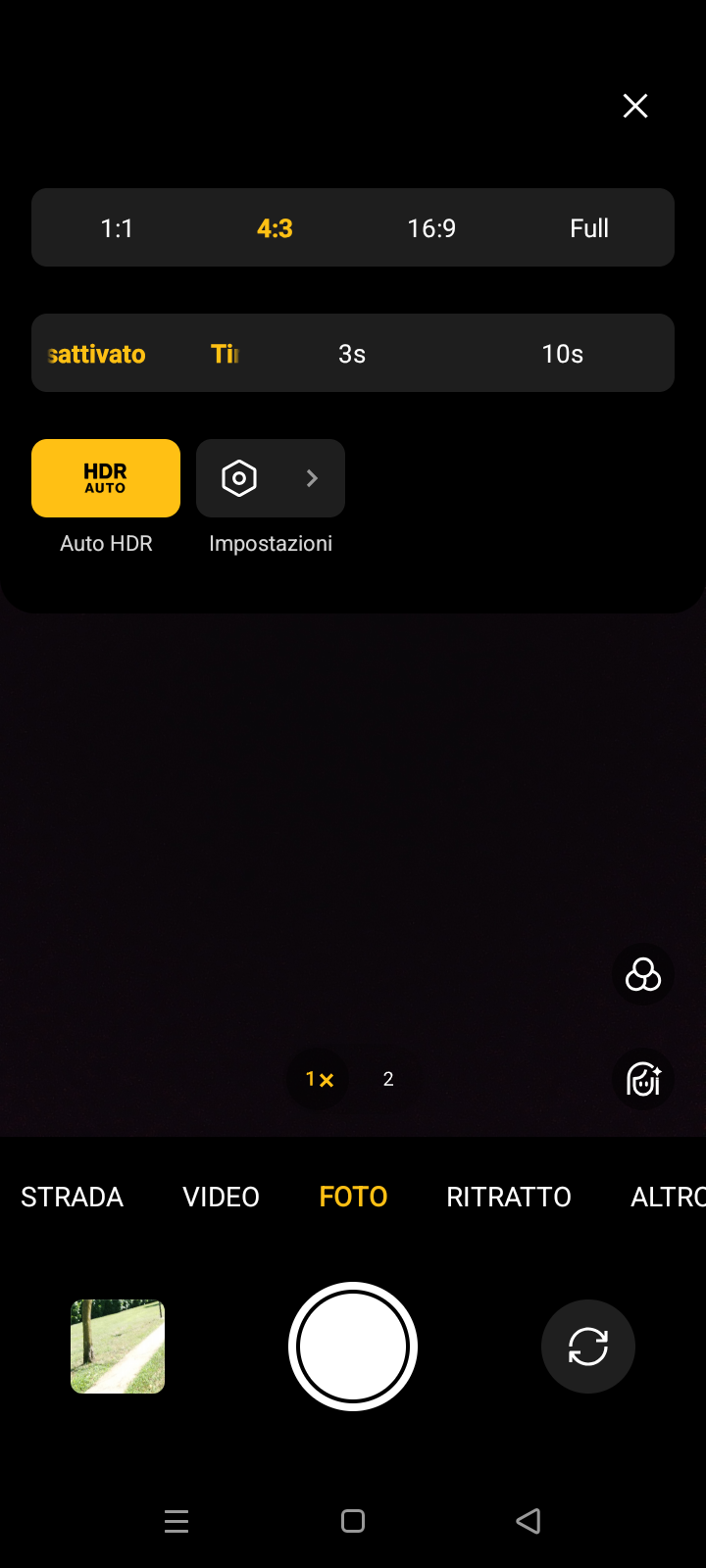Open the color filters icon

point(643,974)
